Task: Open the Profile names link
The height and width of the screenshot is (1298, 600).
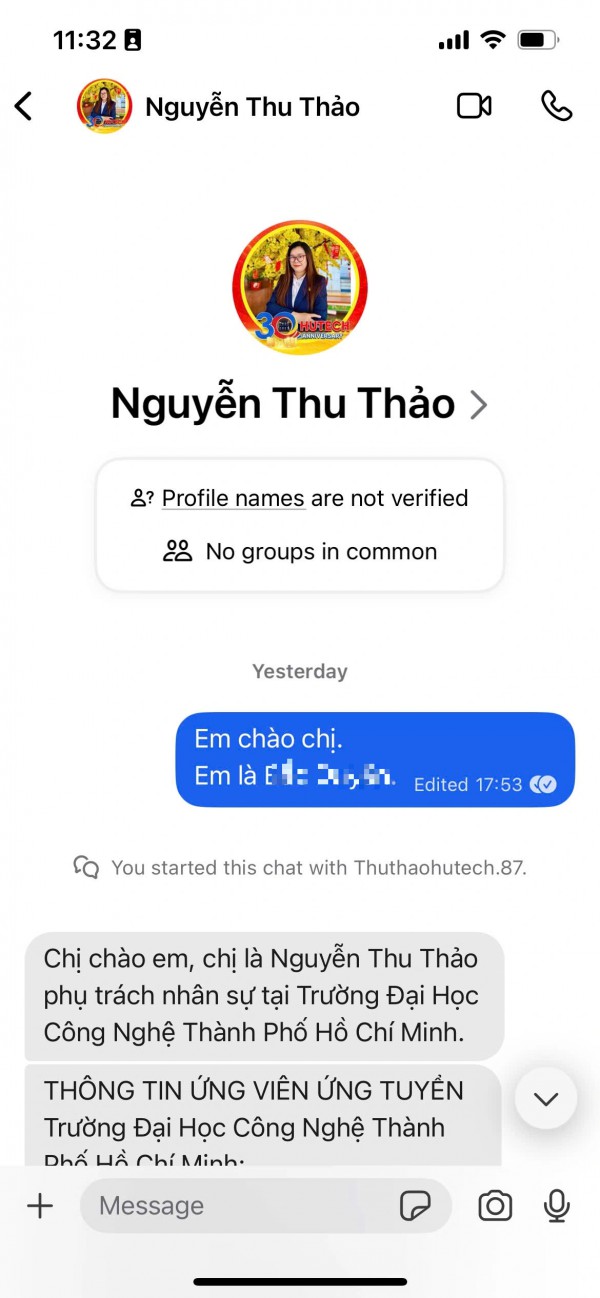Action: (x=233, y=498)
